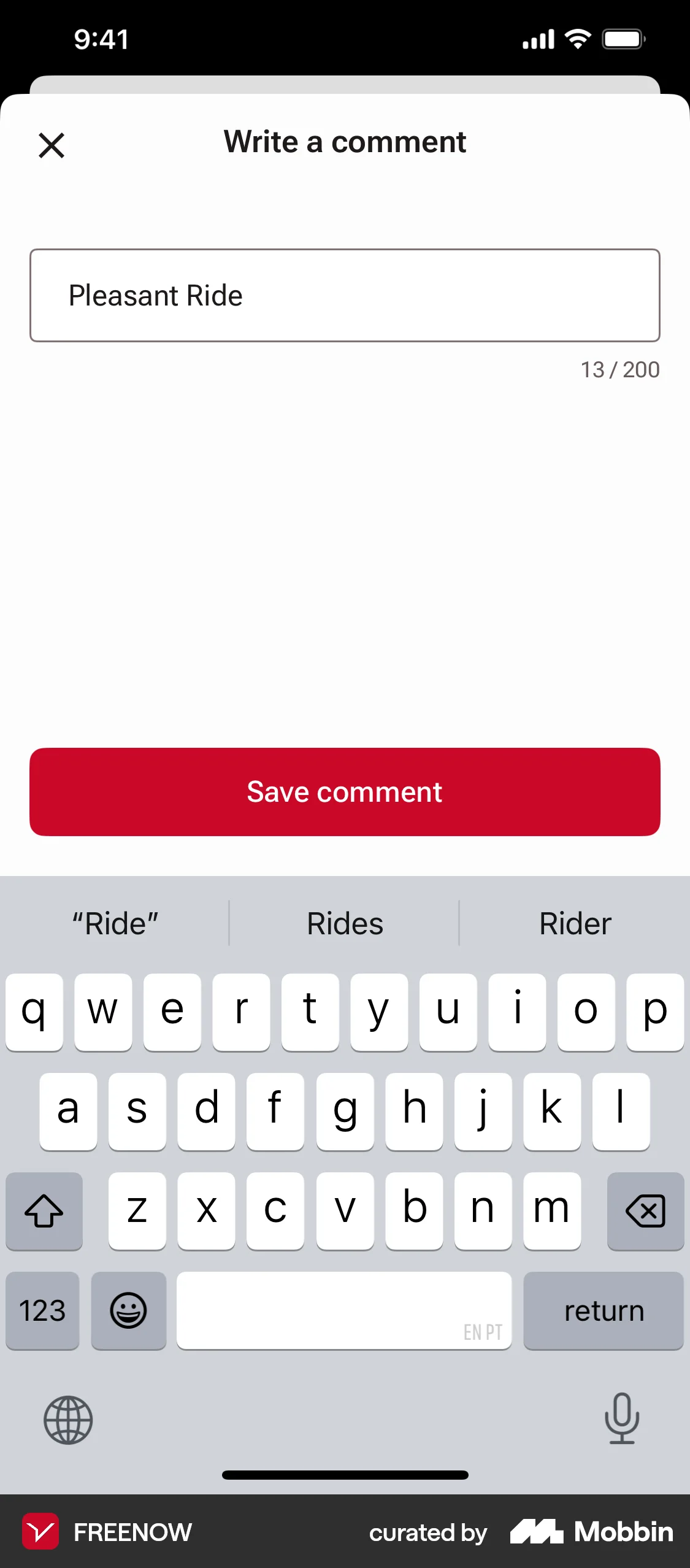Tap the space bar
This screenshot has width=690, height=1568.
tap(345, 1311)
